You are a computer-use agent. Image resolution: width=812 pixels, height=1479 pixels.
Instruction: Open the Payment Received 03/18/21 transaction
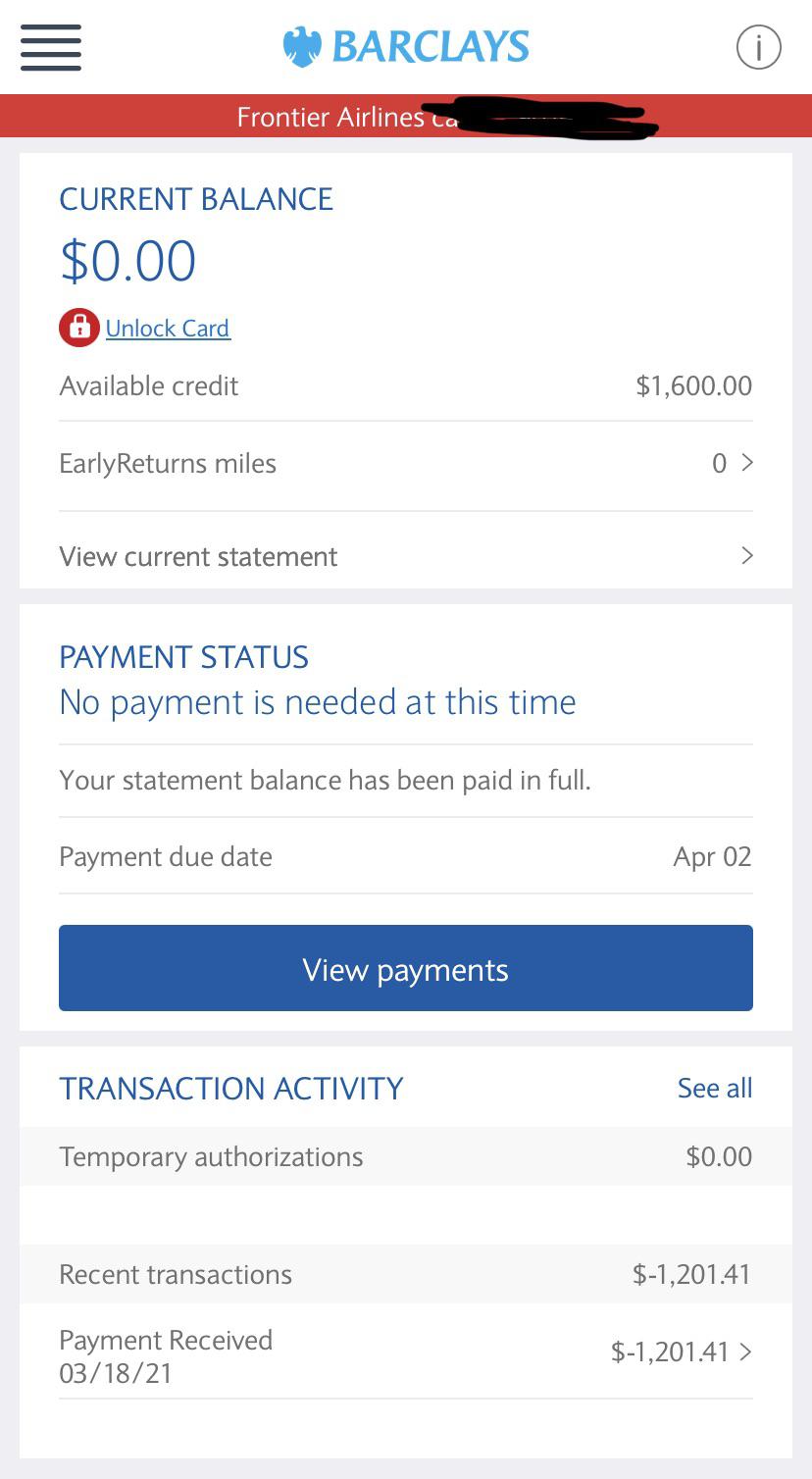406,1355
